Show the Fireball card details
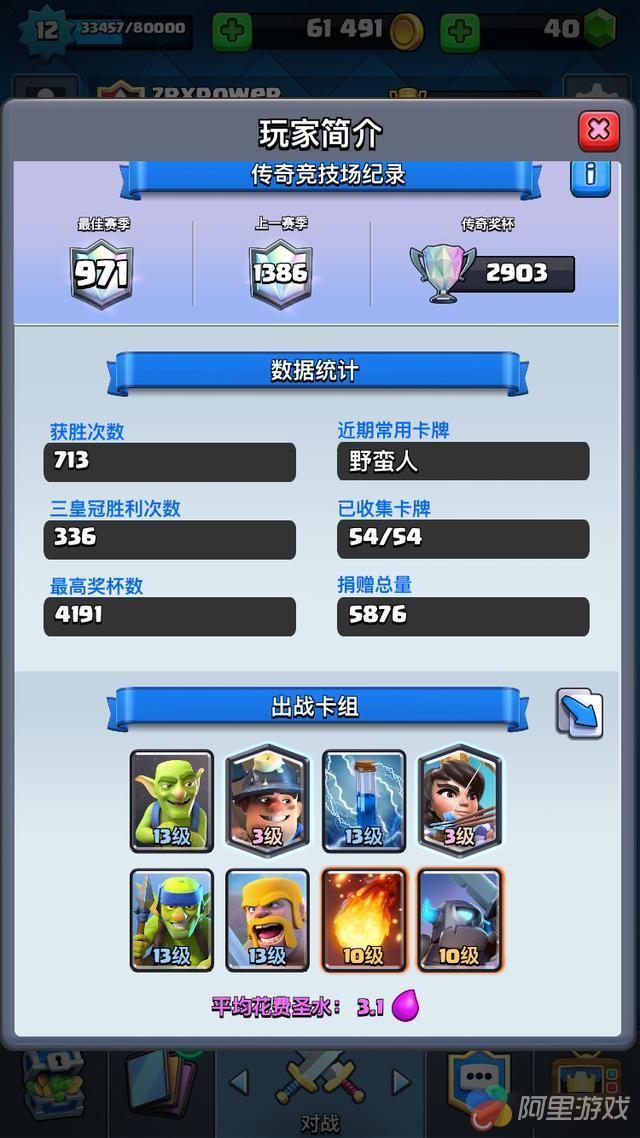 tap(364, 920)
